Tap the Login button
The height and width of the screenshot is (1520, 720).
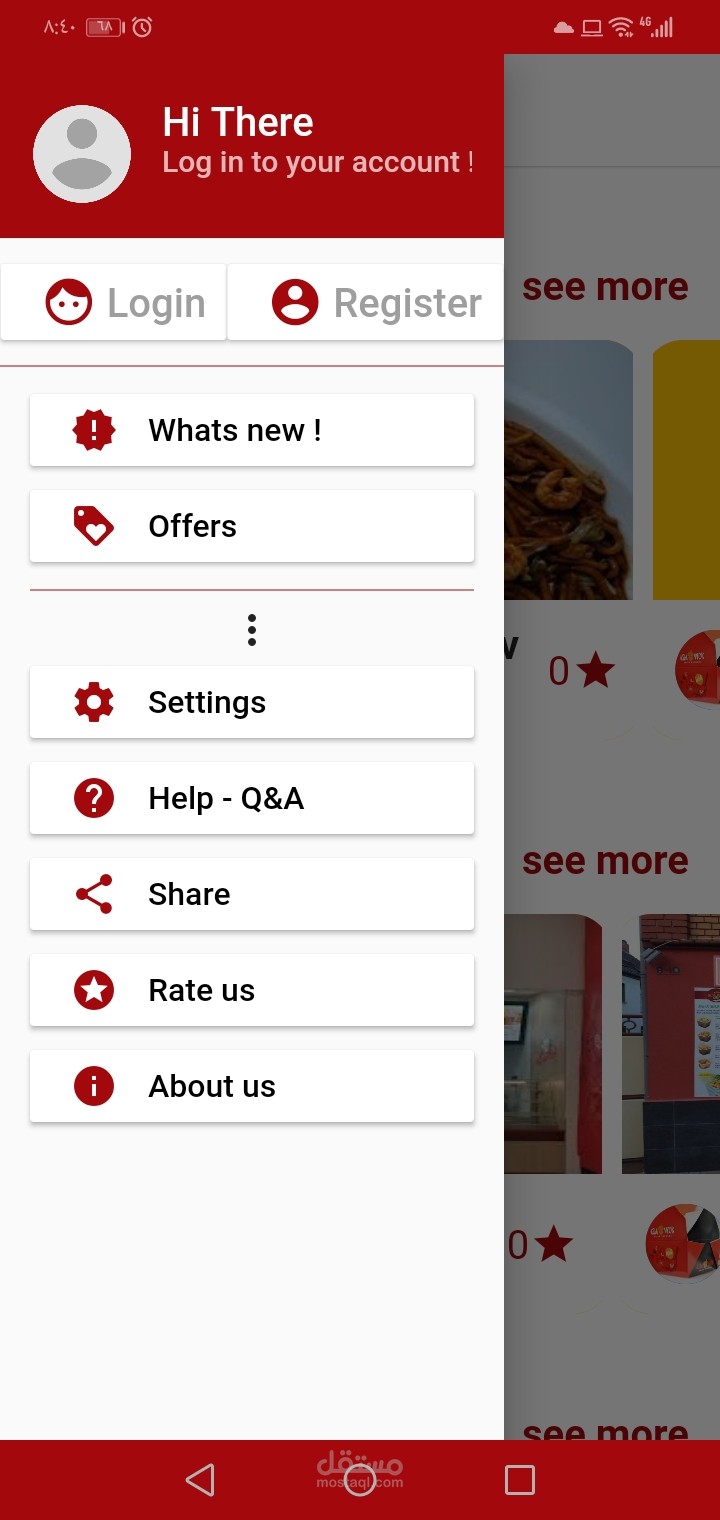coord(114,302)
